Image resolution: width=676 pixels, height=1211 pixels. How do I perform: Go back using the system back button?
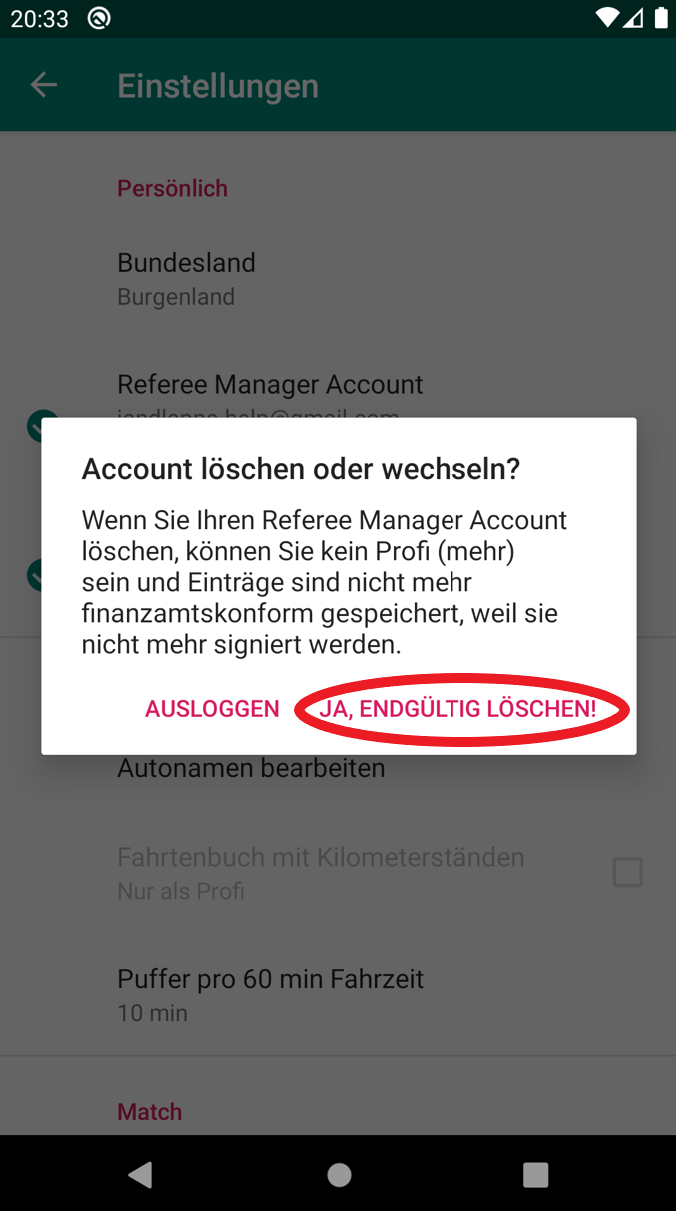point(141,1174)
